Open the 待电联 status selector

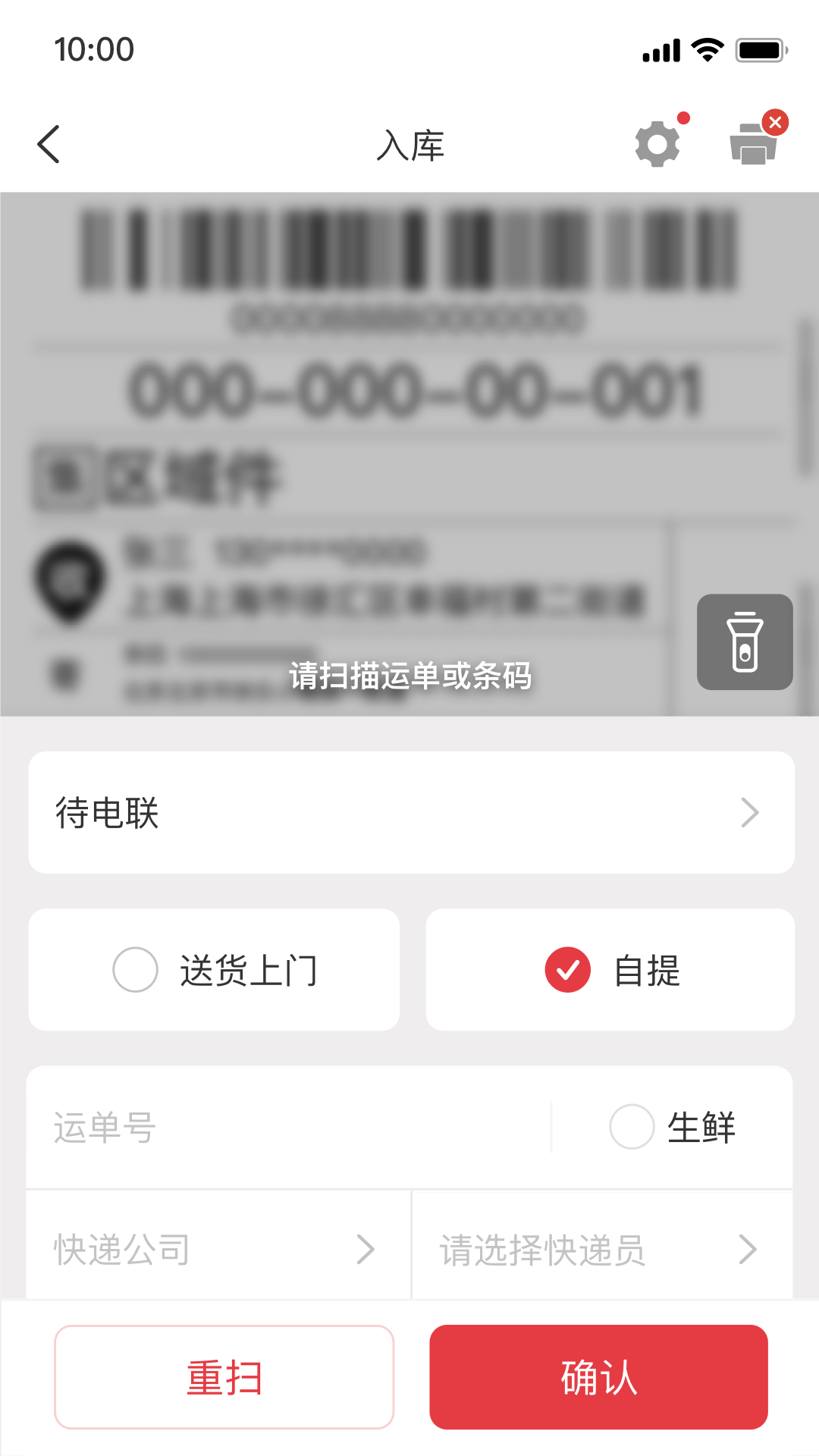click(x=409, y=812)
